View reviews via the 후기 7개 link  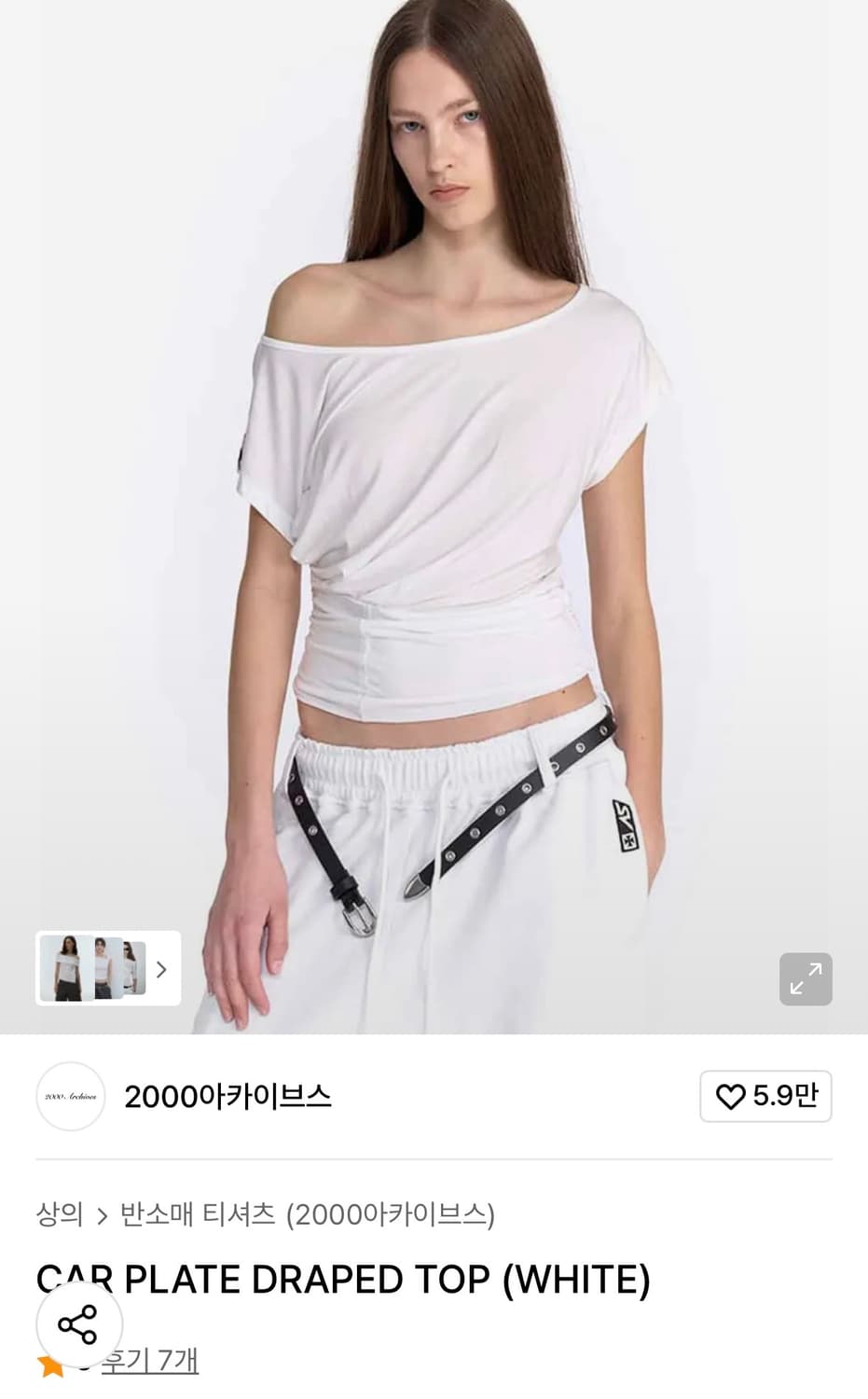click(x=151, y=1362)
